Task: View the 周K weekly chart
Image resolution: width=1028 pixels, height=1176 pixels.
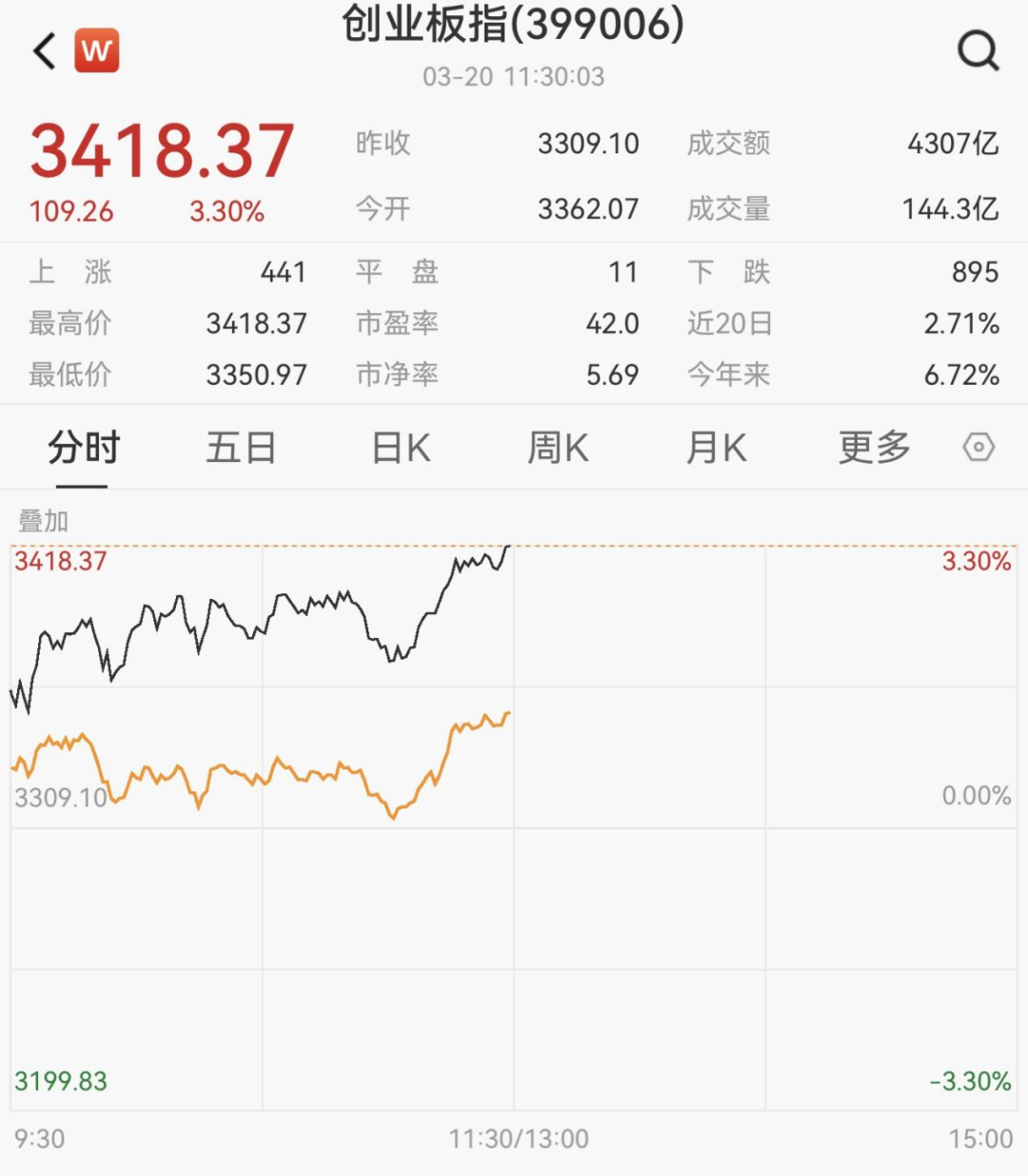Action: pos(558,447)
